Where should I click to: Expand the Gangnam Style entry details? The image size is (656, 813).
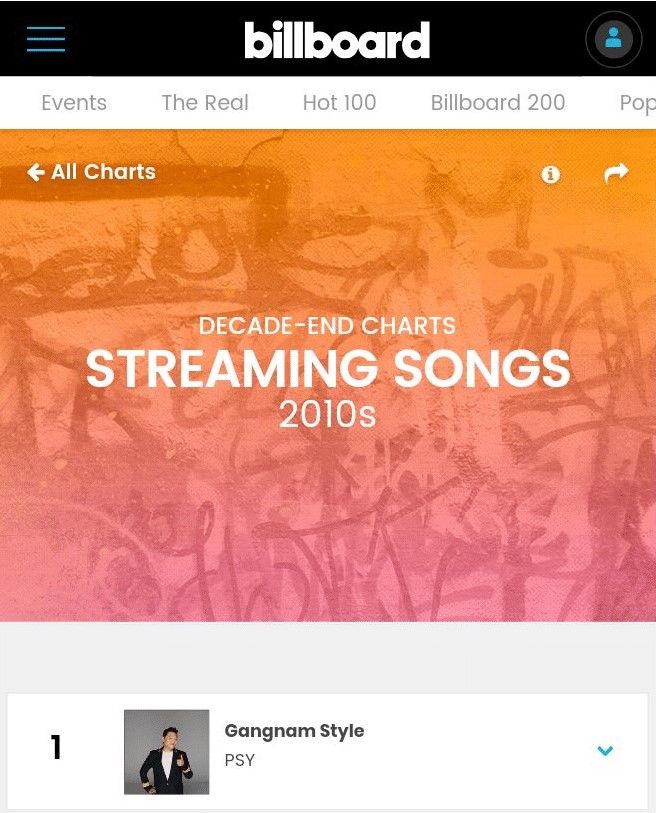(604, 750)
